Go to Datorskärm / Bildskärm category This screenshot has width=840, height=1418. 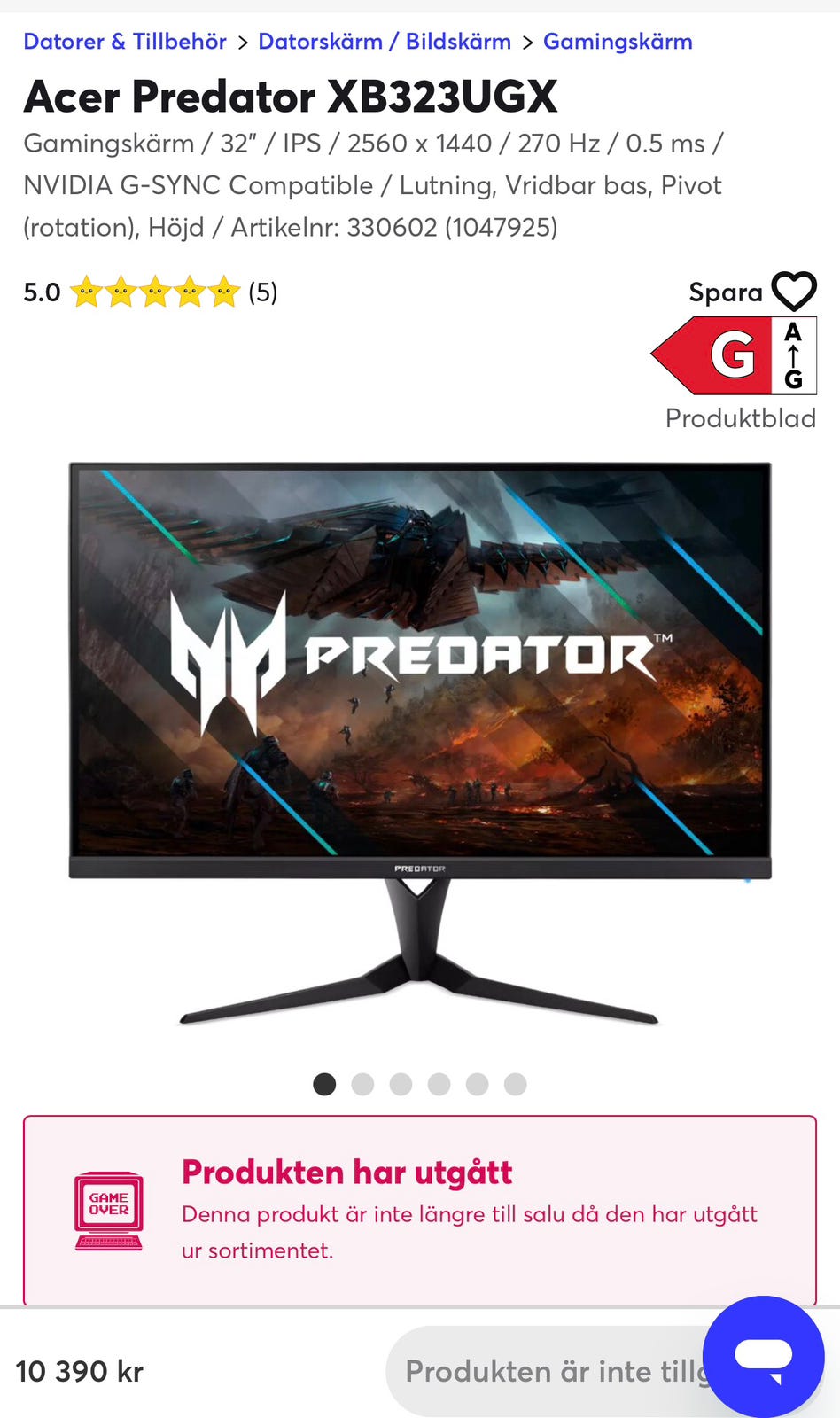385,42
